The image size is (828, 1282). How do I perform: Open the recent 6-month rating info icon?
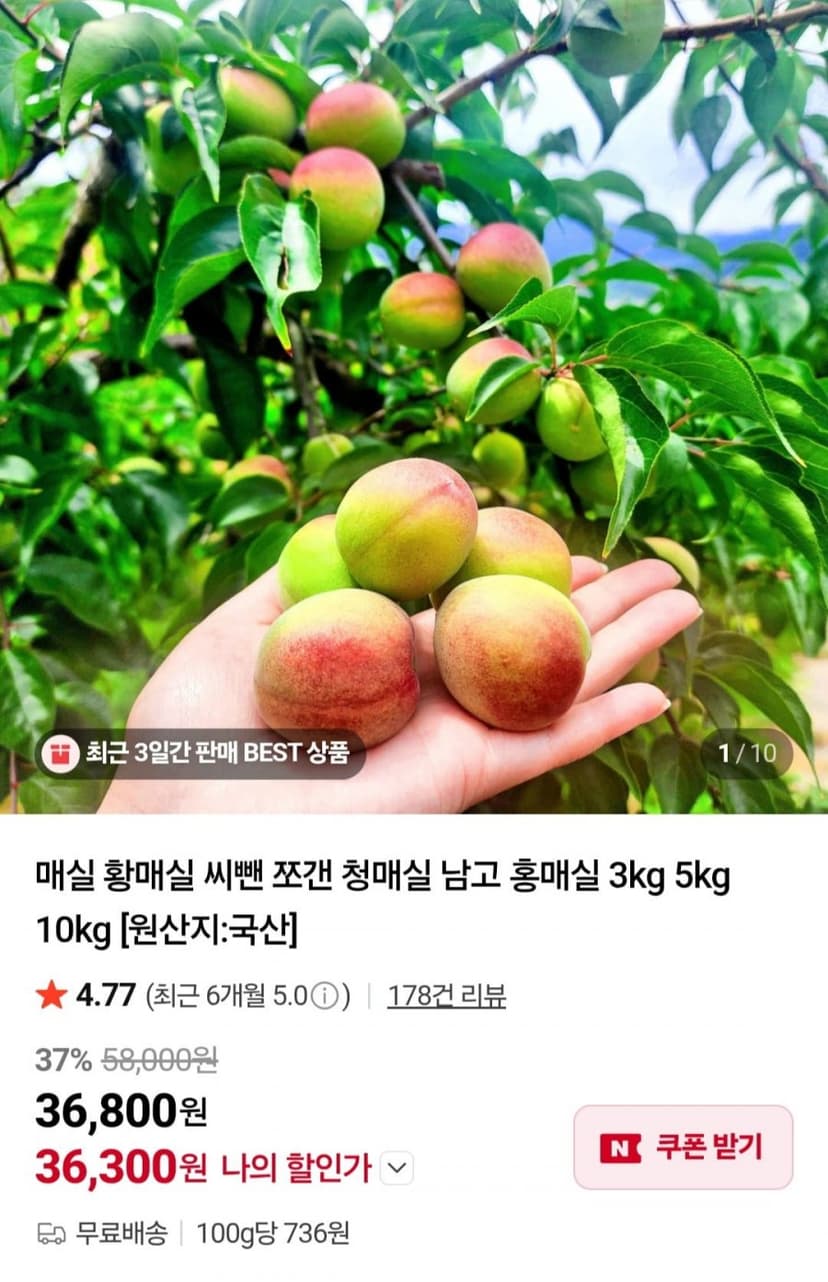coord(324,996)
